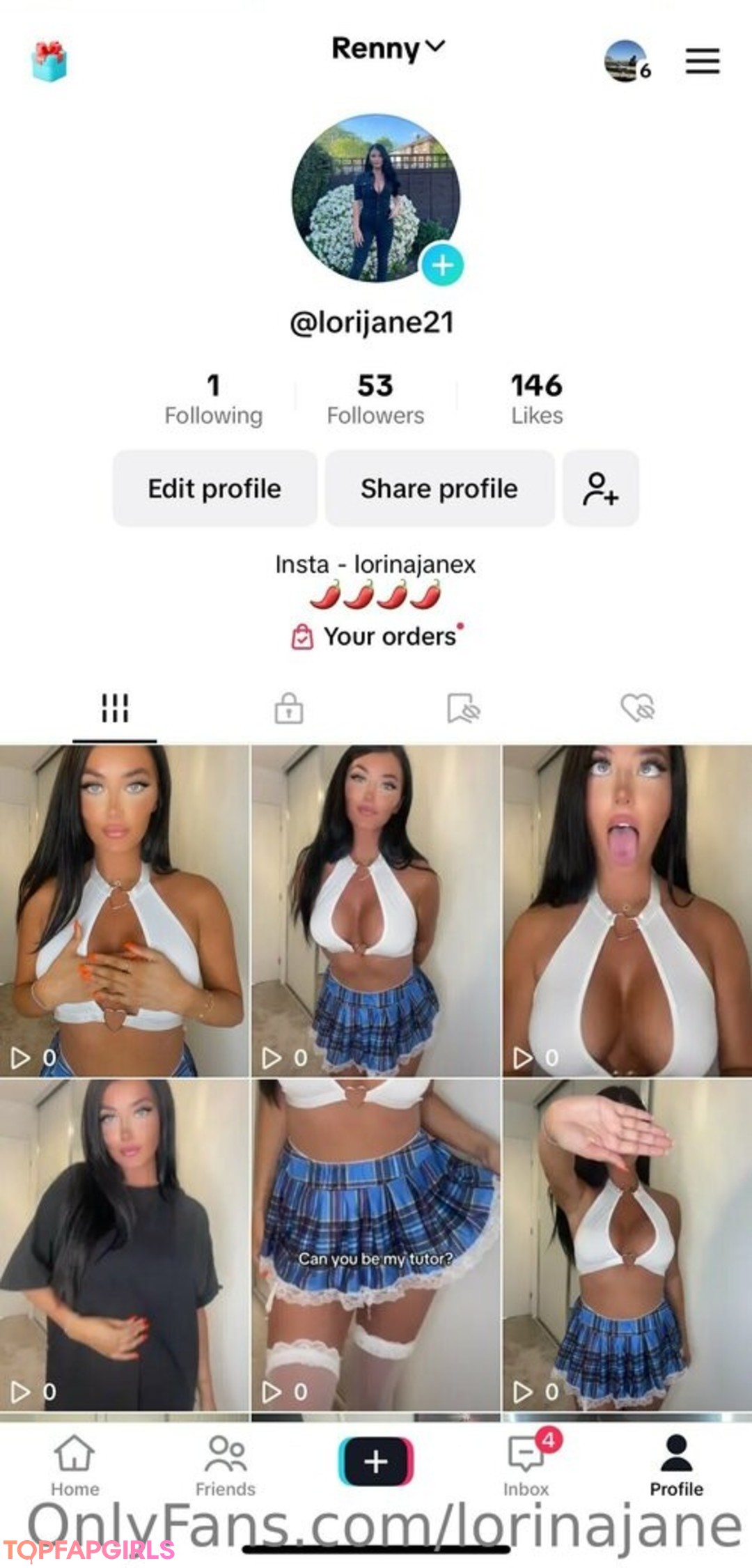The image size is (752, 1568).
Task: Open the gift box icon
Action: coord(49,61)
